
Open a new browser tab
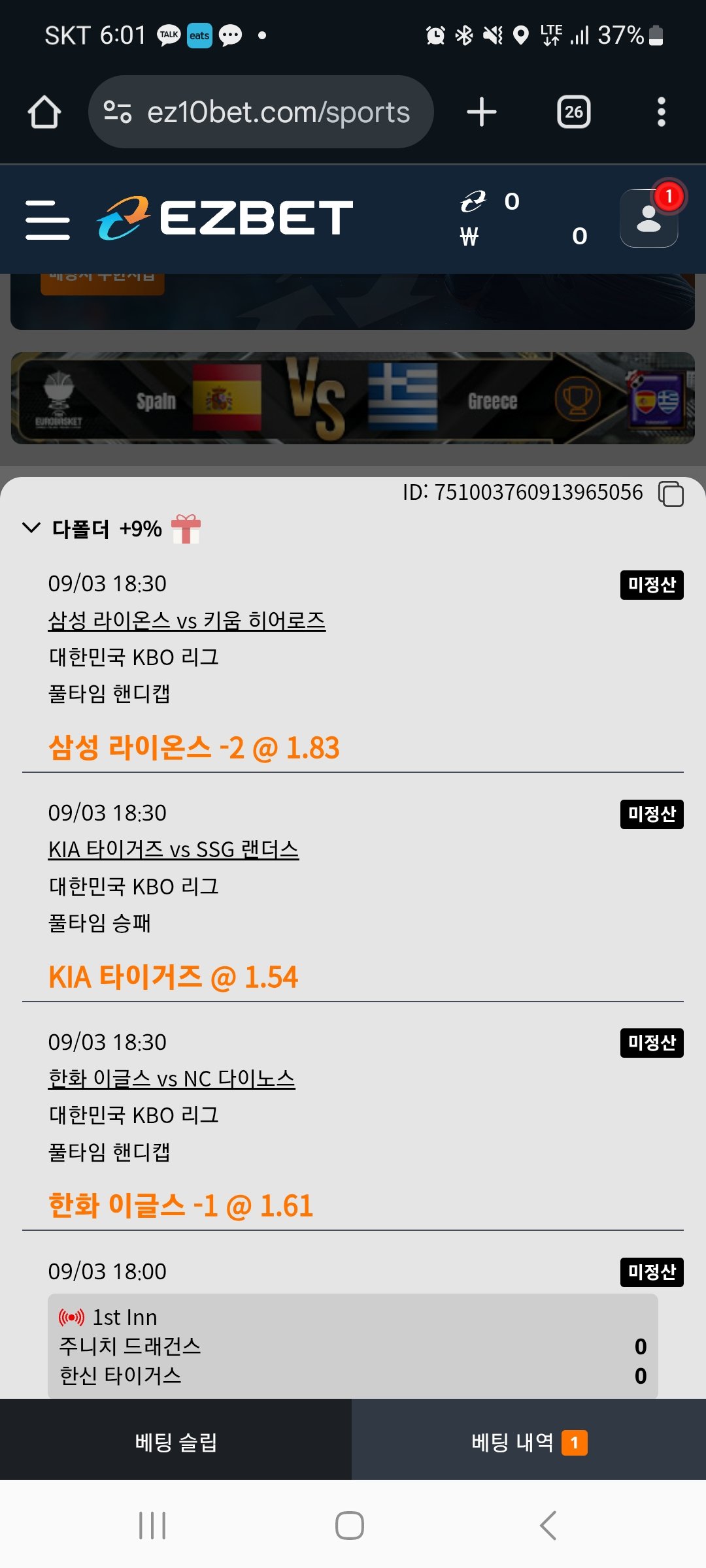482,112
